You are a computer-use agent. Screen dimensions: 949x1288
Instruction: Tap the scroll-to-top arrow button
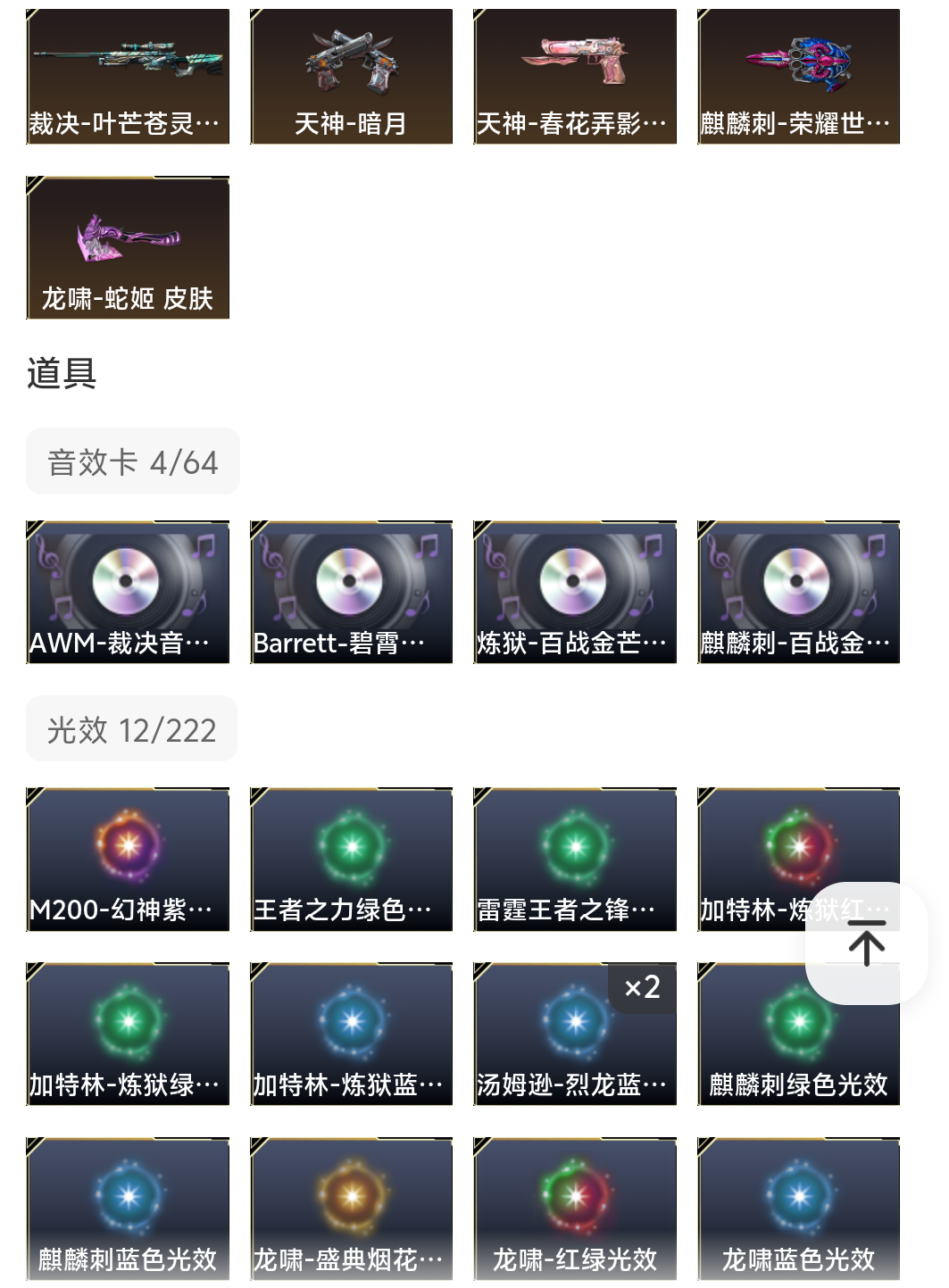click(866, 944)
